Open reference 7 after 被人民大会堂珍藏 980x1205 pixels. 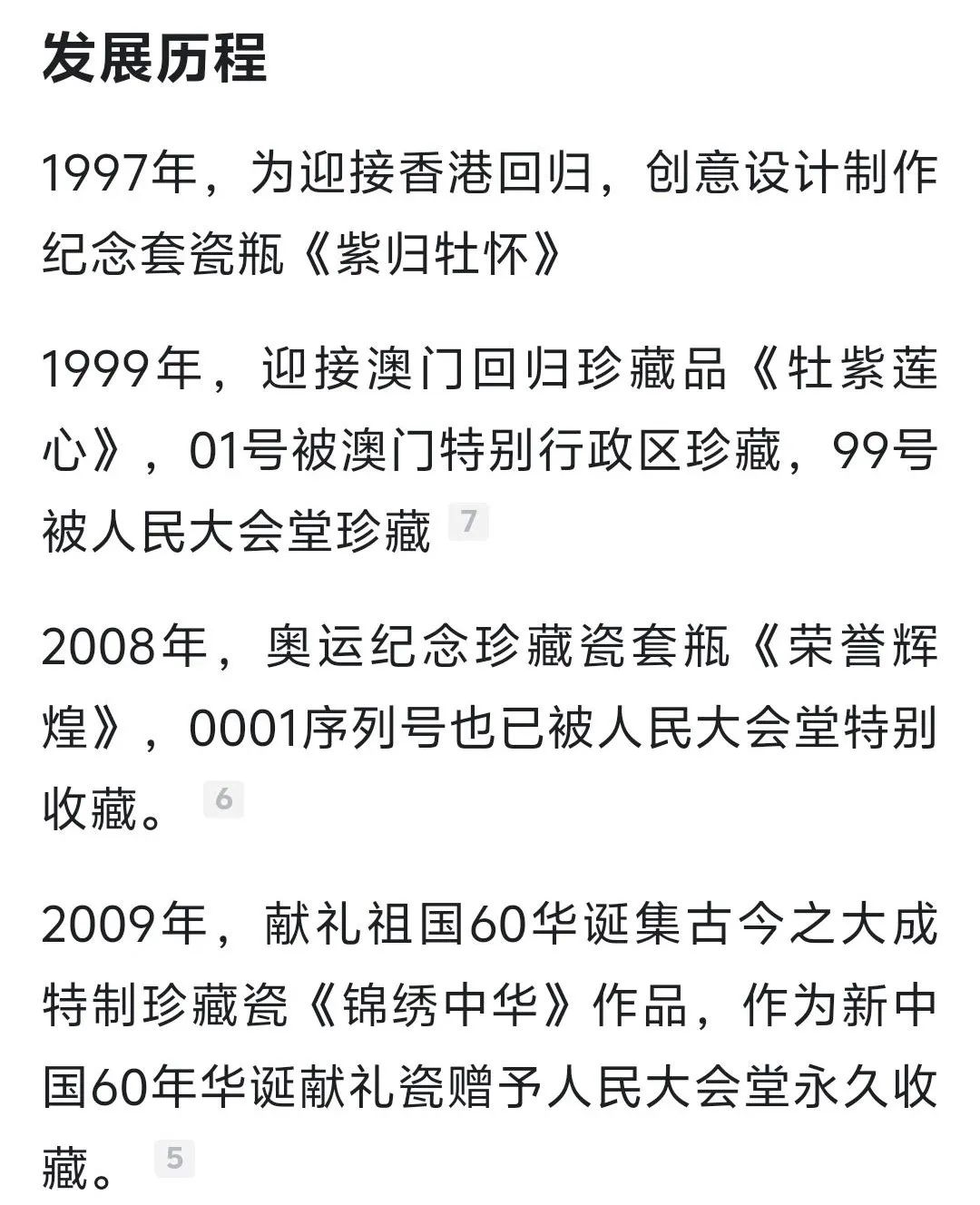coord(468,522)
